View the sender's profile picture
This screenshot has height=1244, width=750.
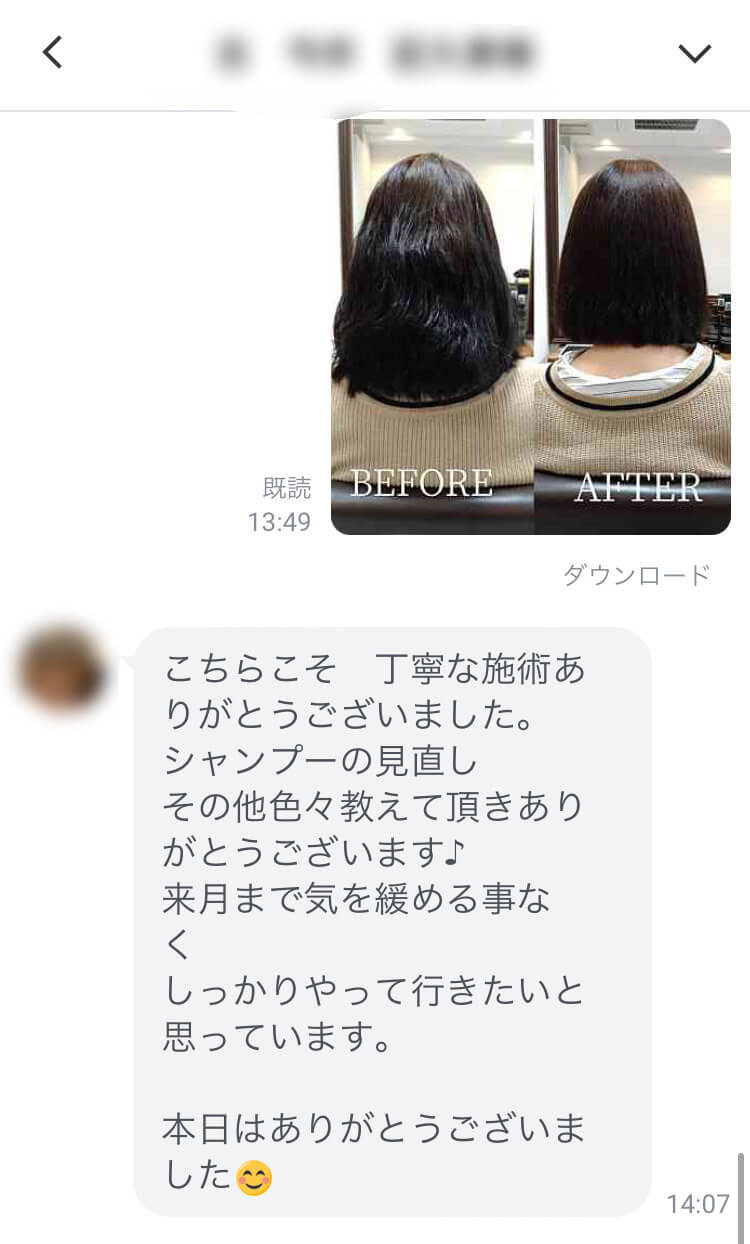point(62,669)
